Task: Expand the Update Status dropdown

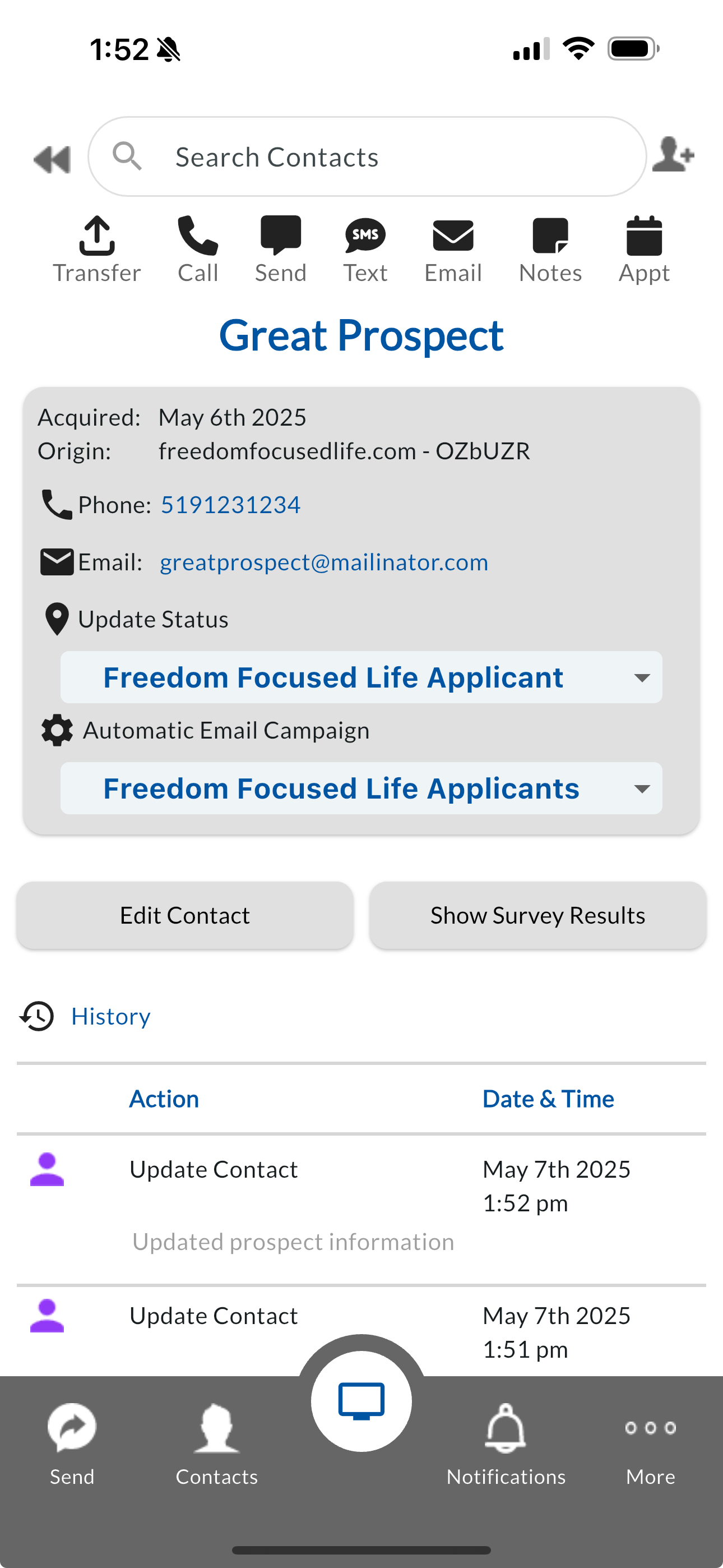Action: [x=361, y=677]
